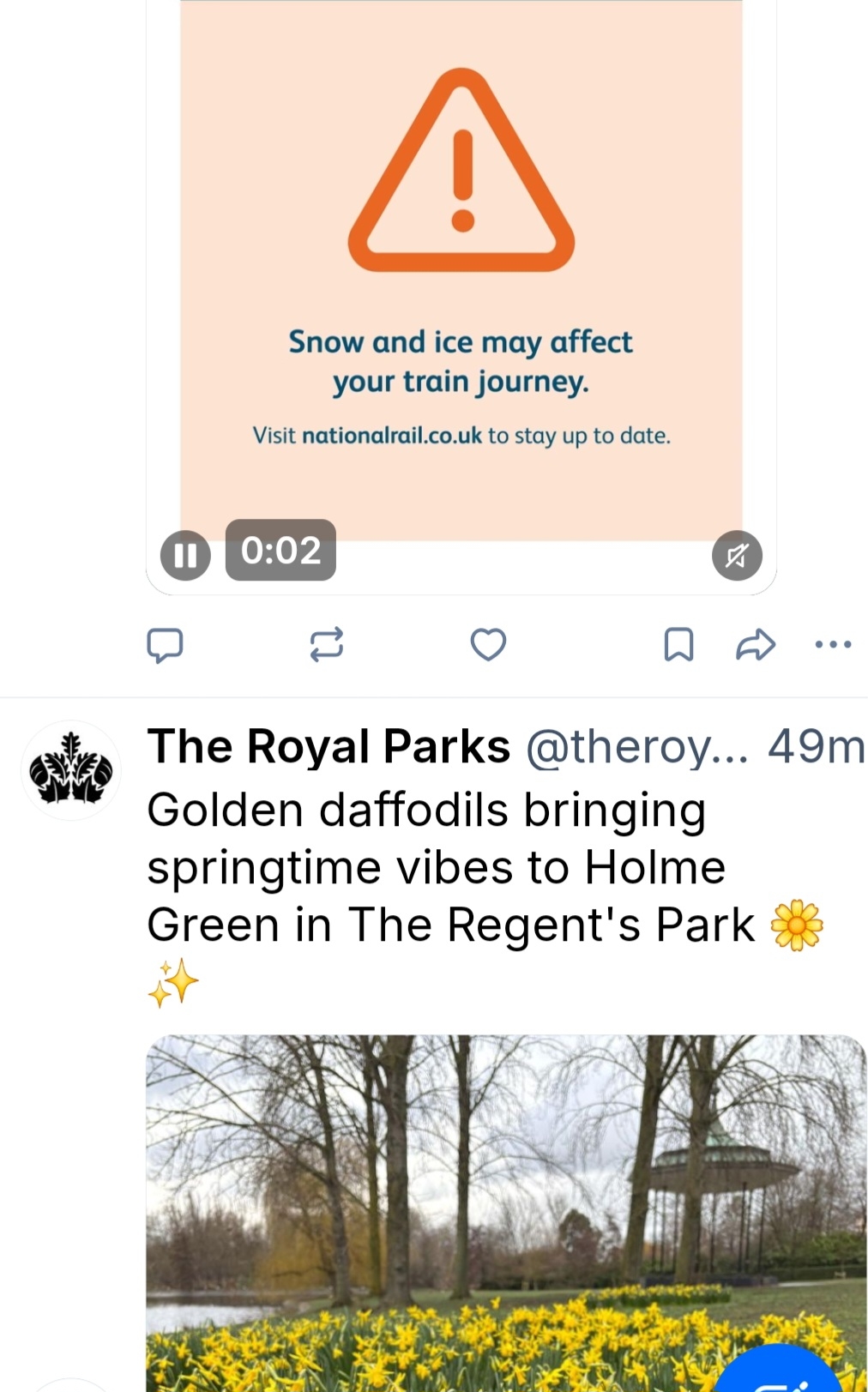Reply to the train journey post
Viewport: 868px width, 1392px height.
coord(165,645)
